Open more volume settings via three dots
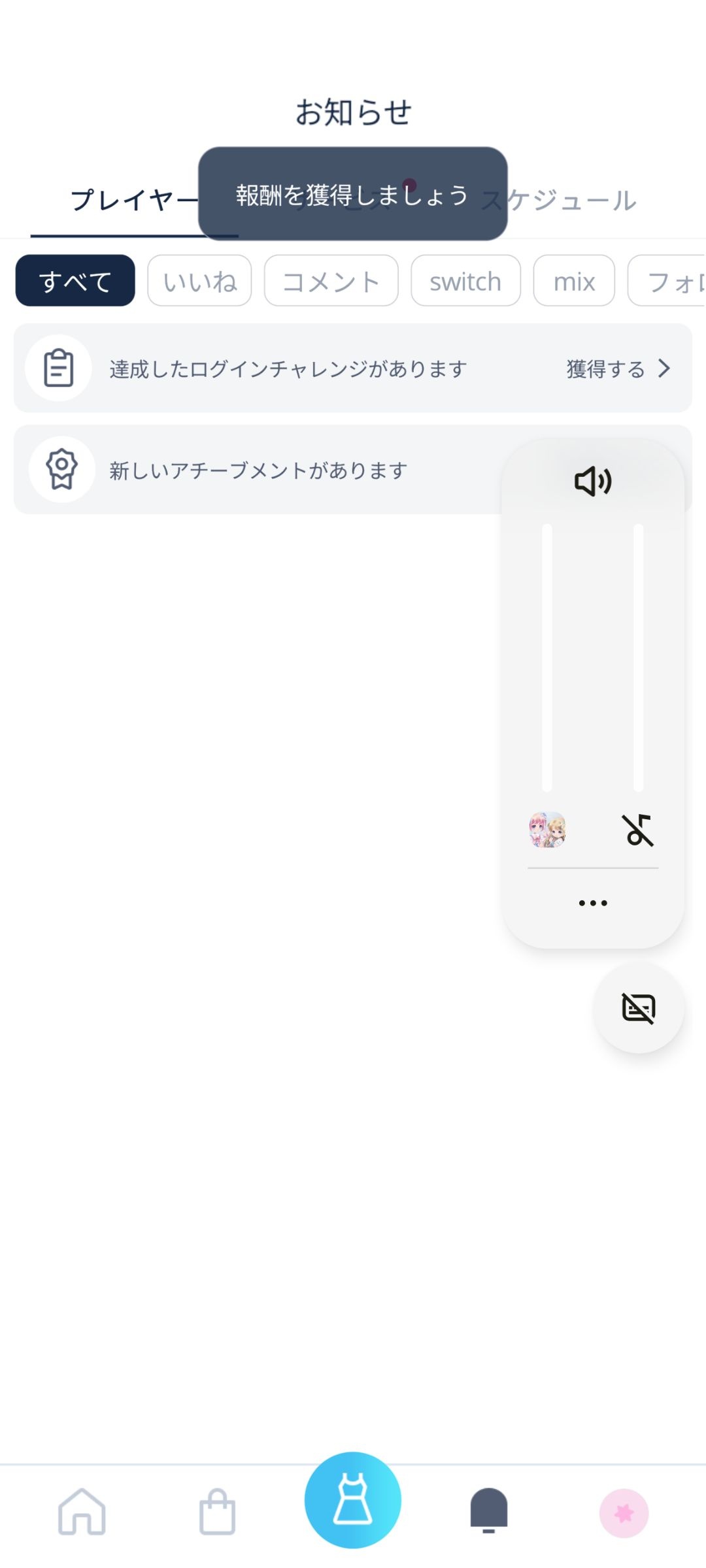Viewport: 706px width, 1568px height. tap(592, 903)
